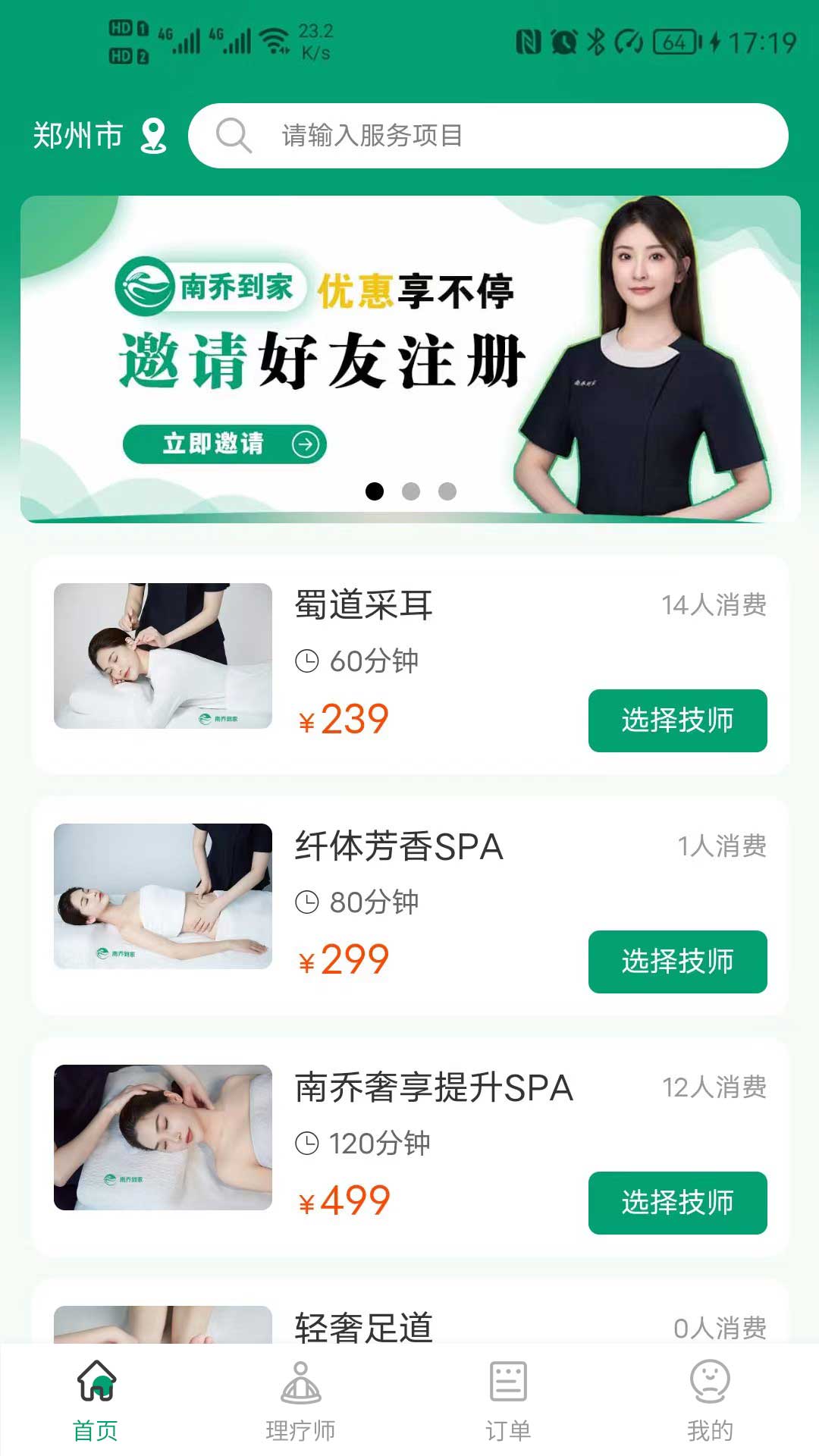The width and height of the screenshot is (819, 1456).
Task: Tap the arrow icon inside 立即邀请 button
Action: point(306,444)
